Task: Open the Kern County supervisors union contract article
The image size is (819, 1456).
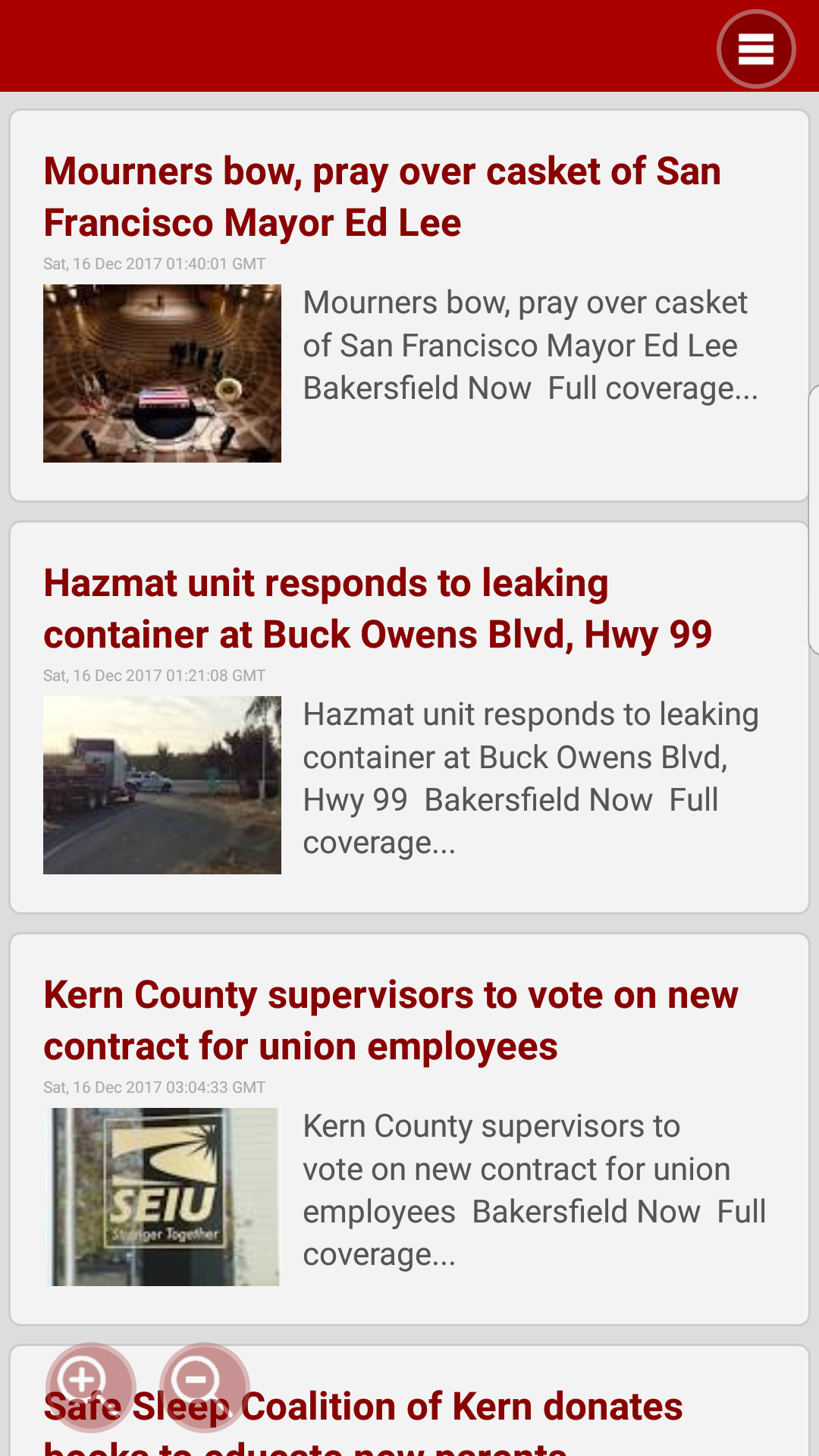Action: (391, 1020)
